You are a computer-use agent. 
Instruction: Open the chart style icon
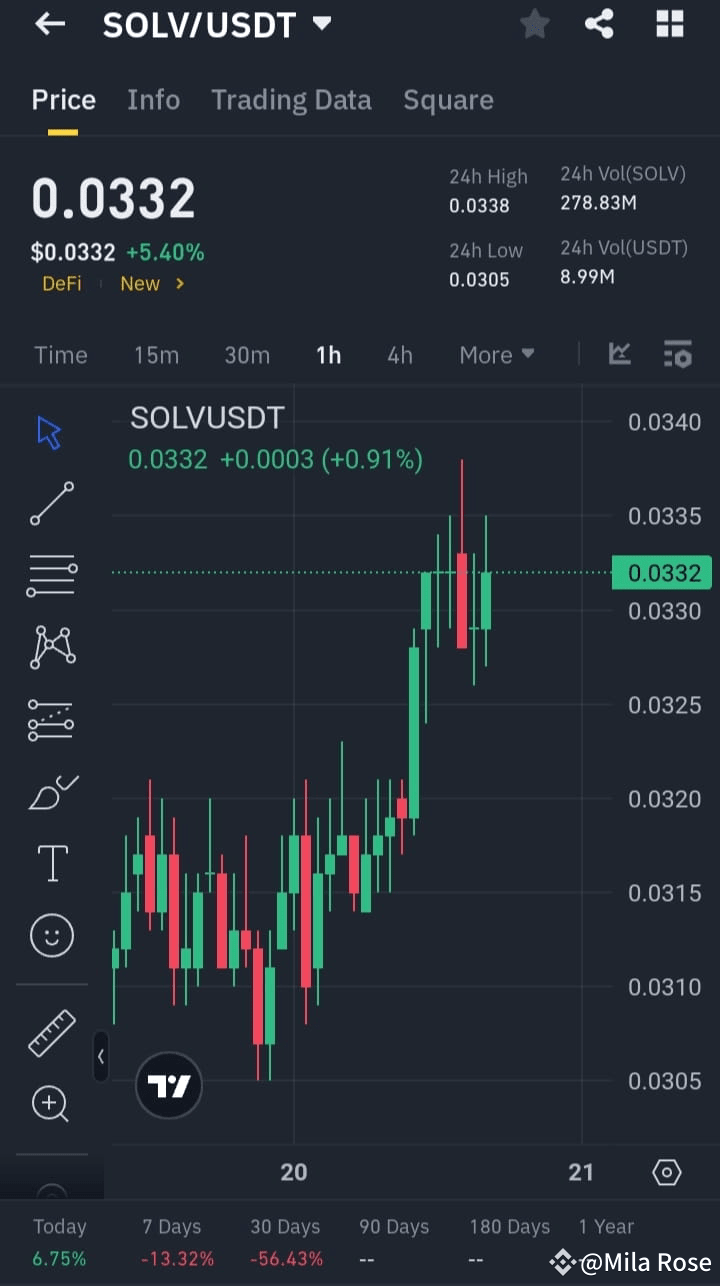[619, 354]
